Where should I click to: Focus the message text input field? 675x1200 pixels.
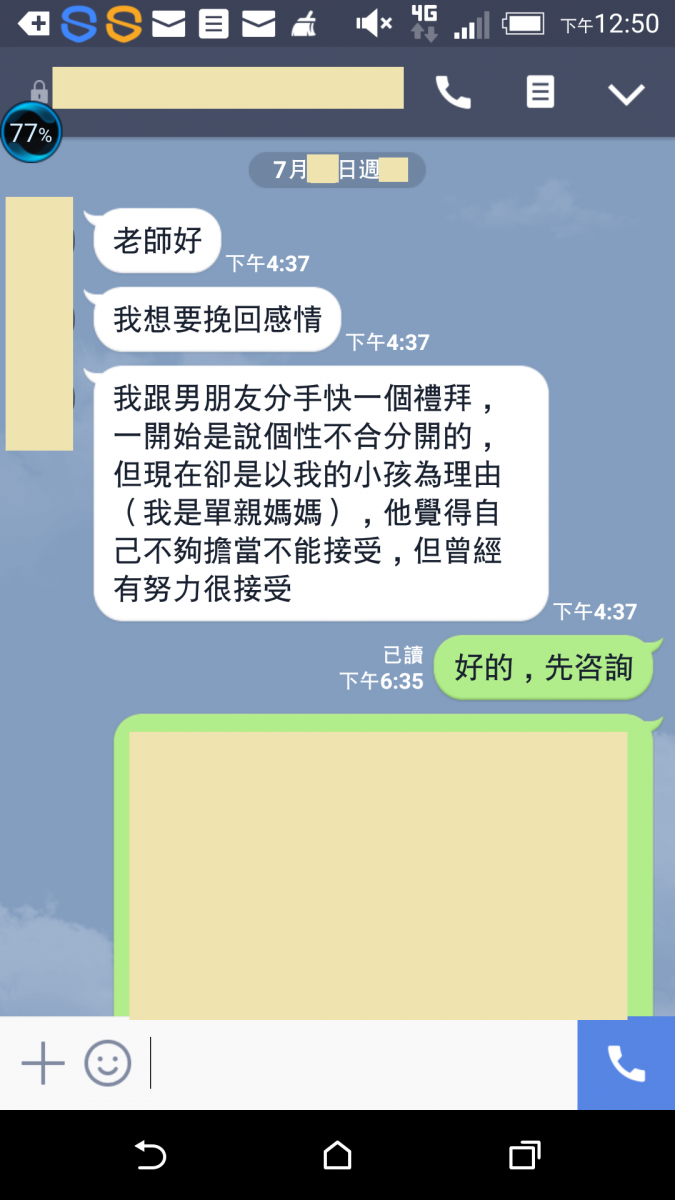point(360,1063)
